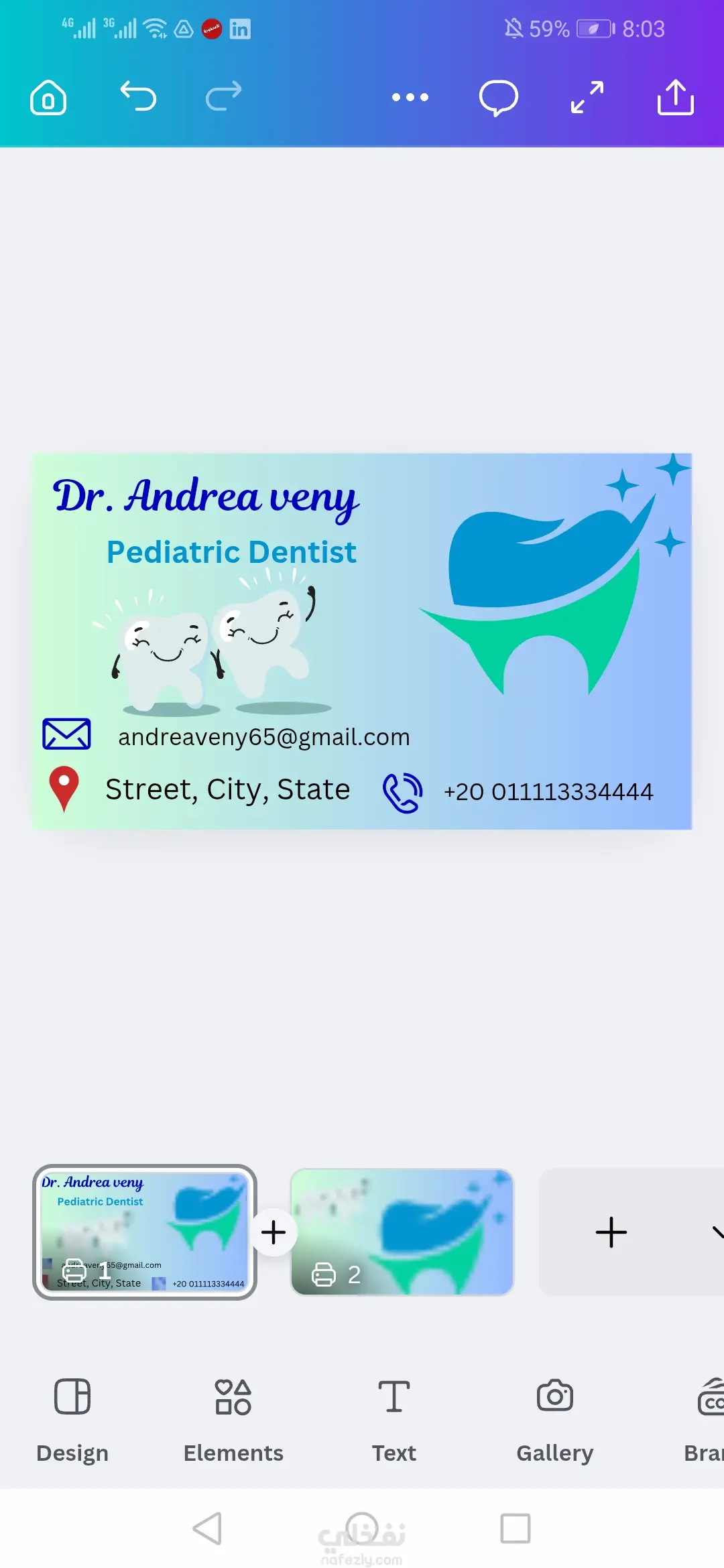Open the three-dot more options menu
The image size is (724, 1568).
click(410, 98)
